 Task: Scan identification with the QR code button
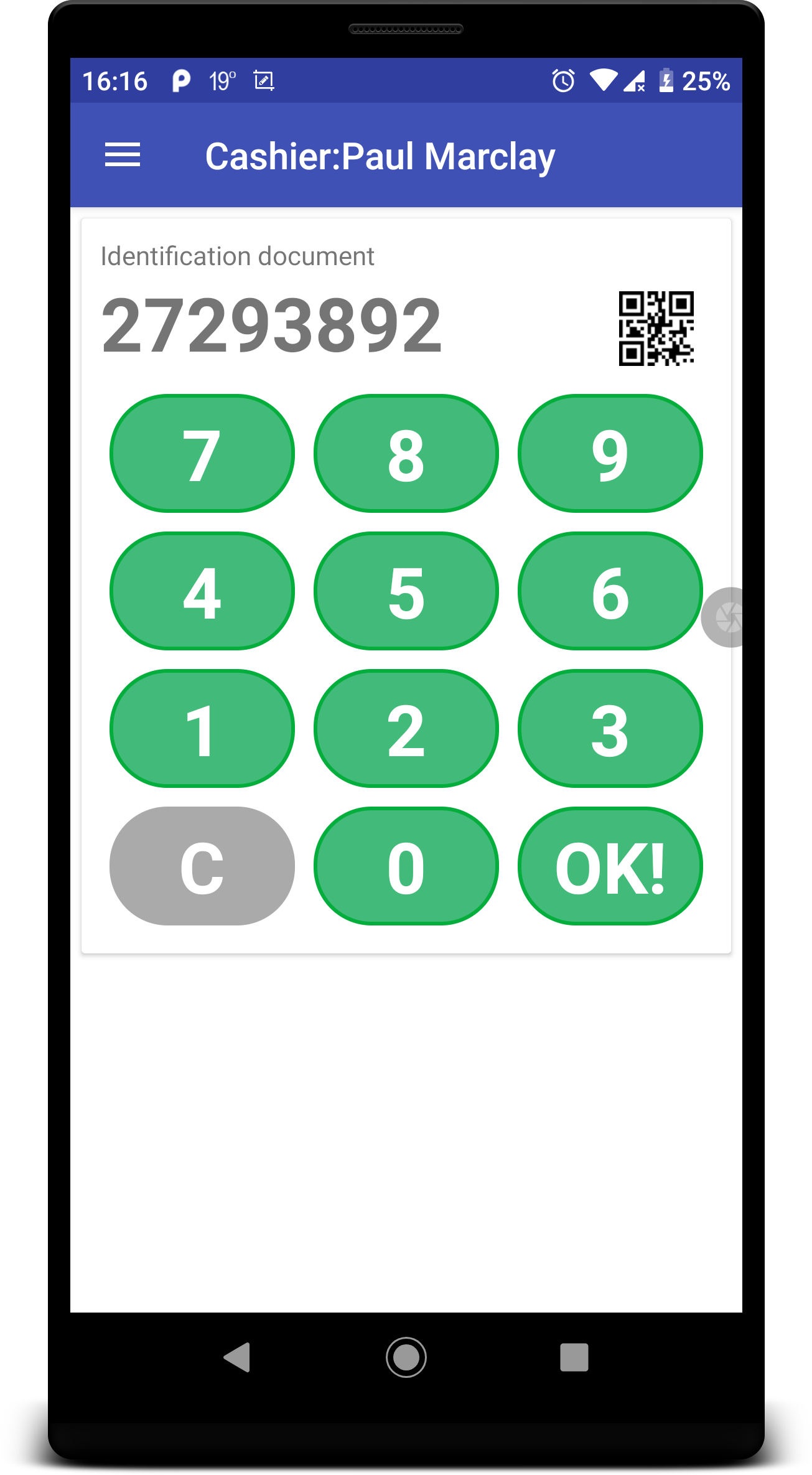[x=656, y=328]
